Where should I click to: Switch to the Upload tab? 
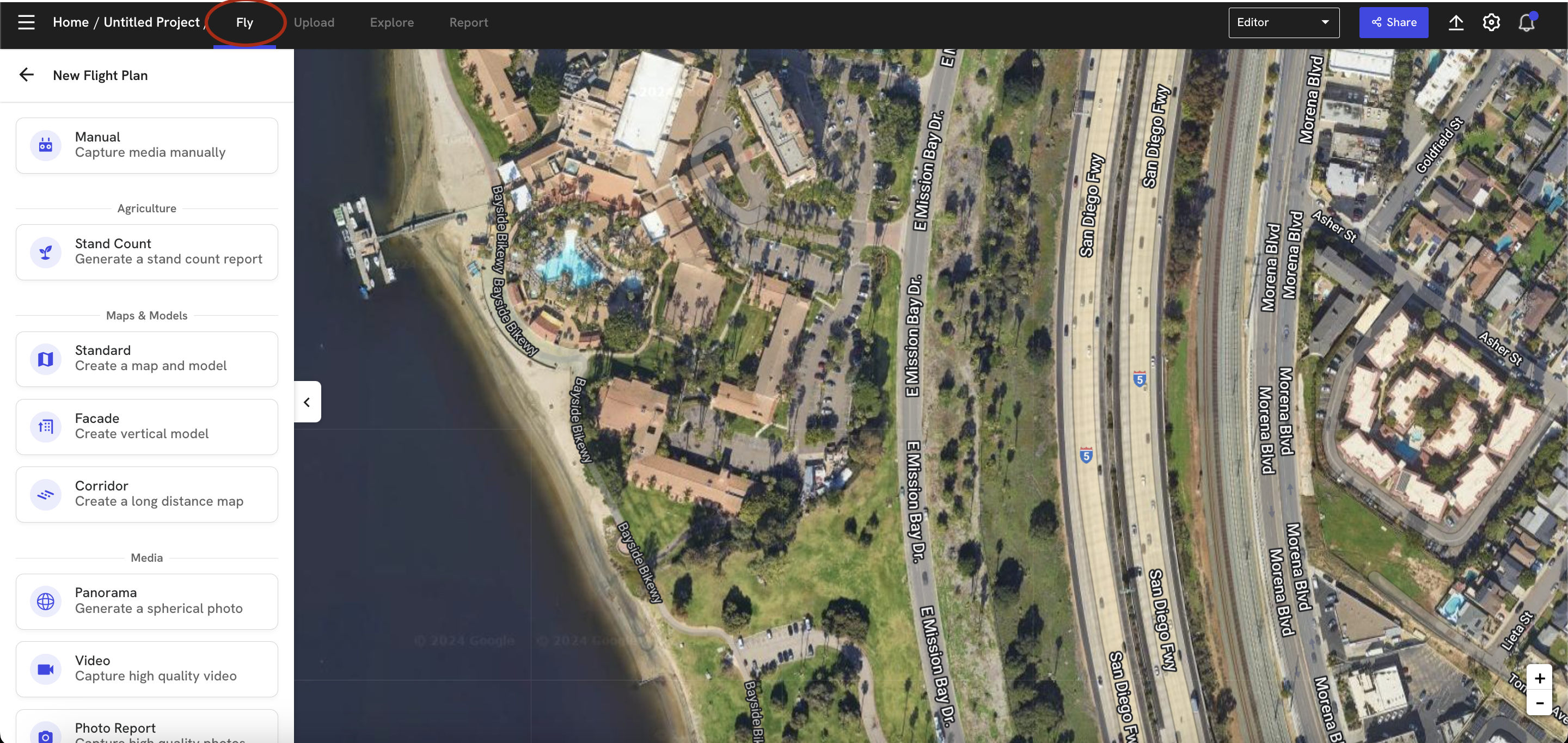(314, 22)
